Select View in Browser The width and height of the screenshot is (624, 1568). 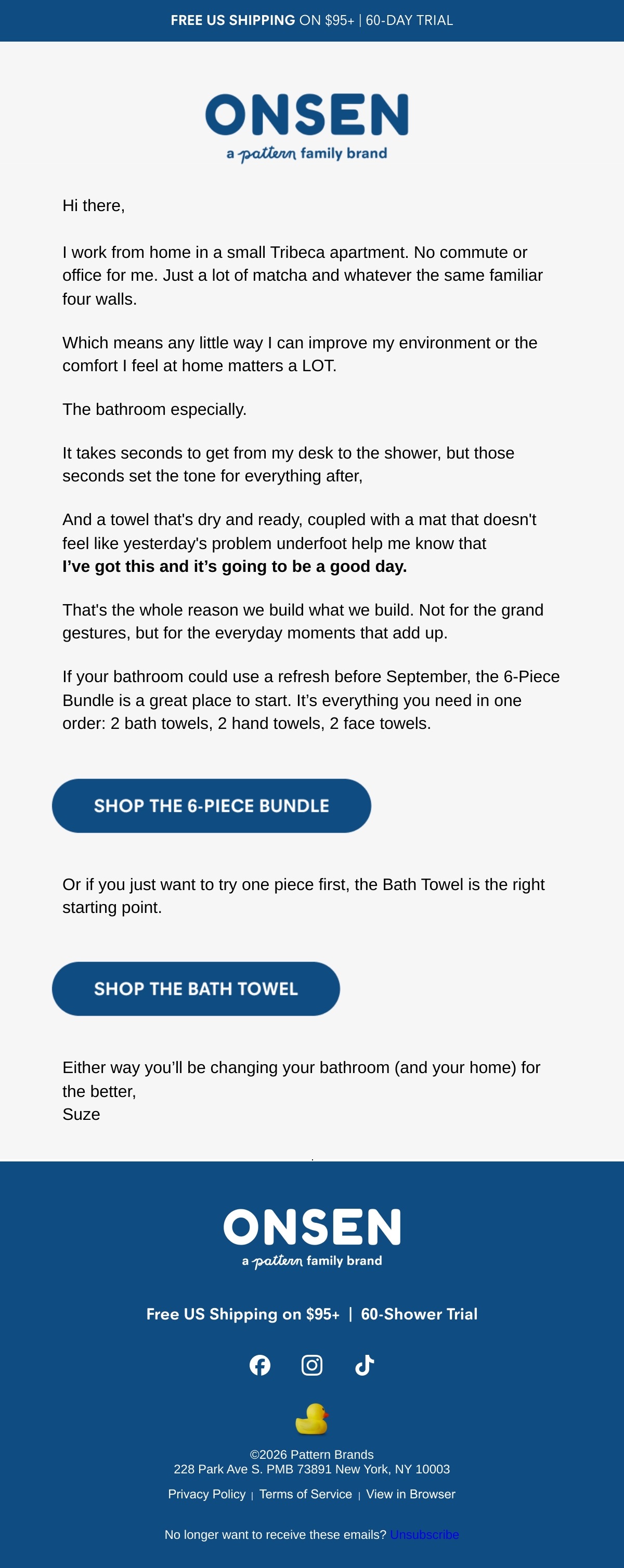pos(411,1494)
